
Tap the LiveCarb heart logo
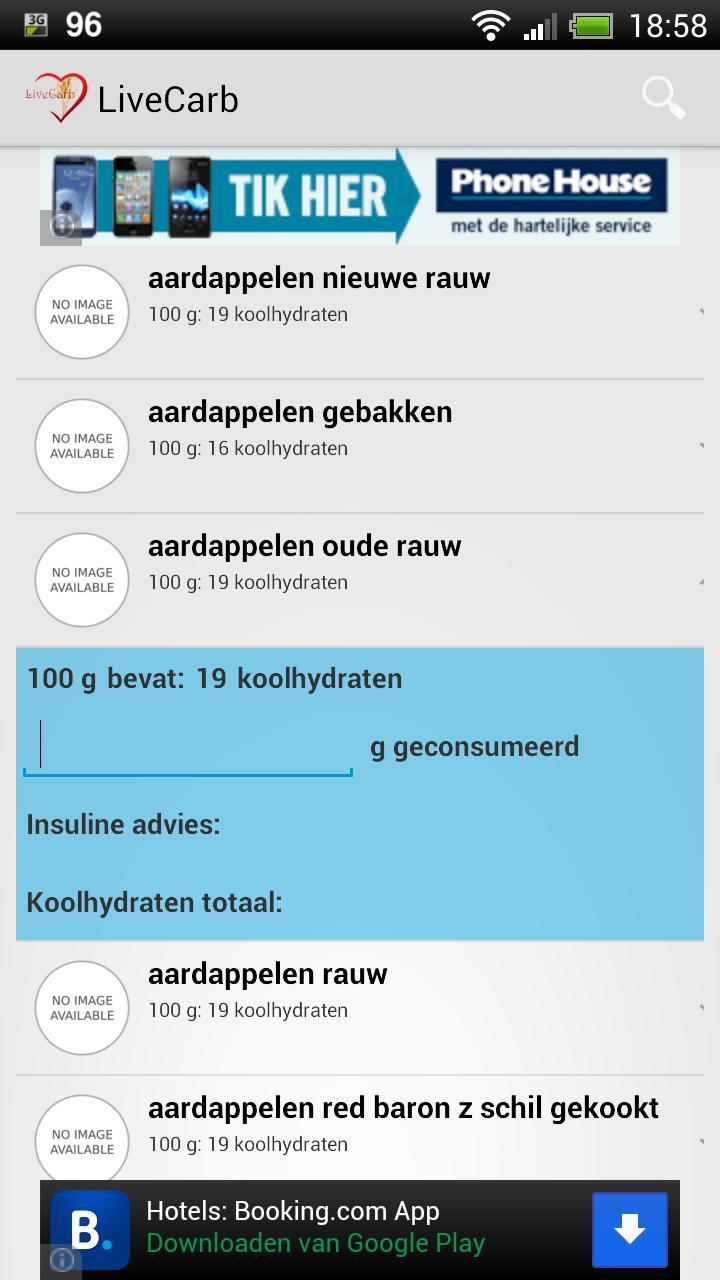click(x=55, y=97)
